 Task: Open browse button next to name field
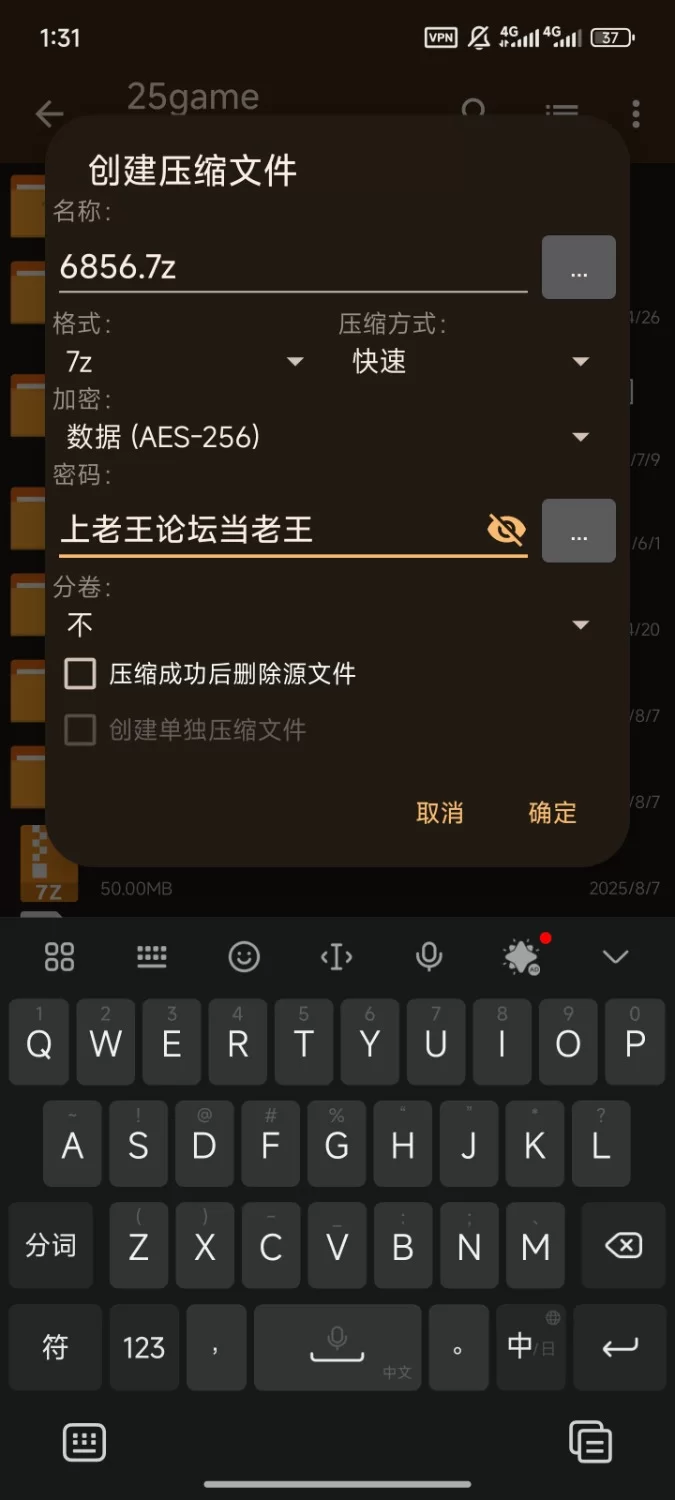tap(578, 268)
